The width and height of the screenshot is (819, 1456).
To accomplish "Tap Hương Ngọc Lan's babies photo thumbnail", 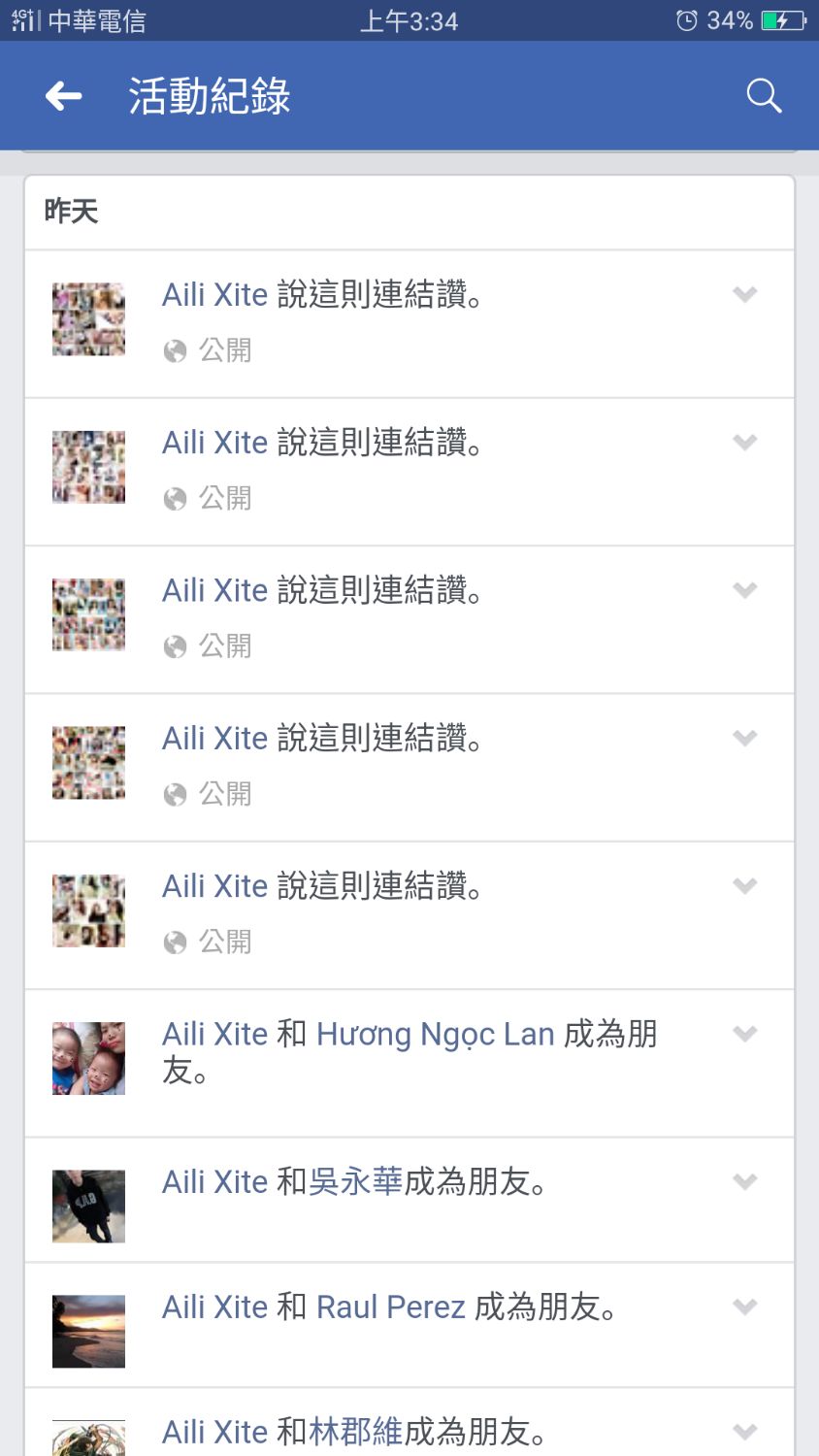I will (88, 1058).
